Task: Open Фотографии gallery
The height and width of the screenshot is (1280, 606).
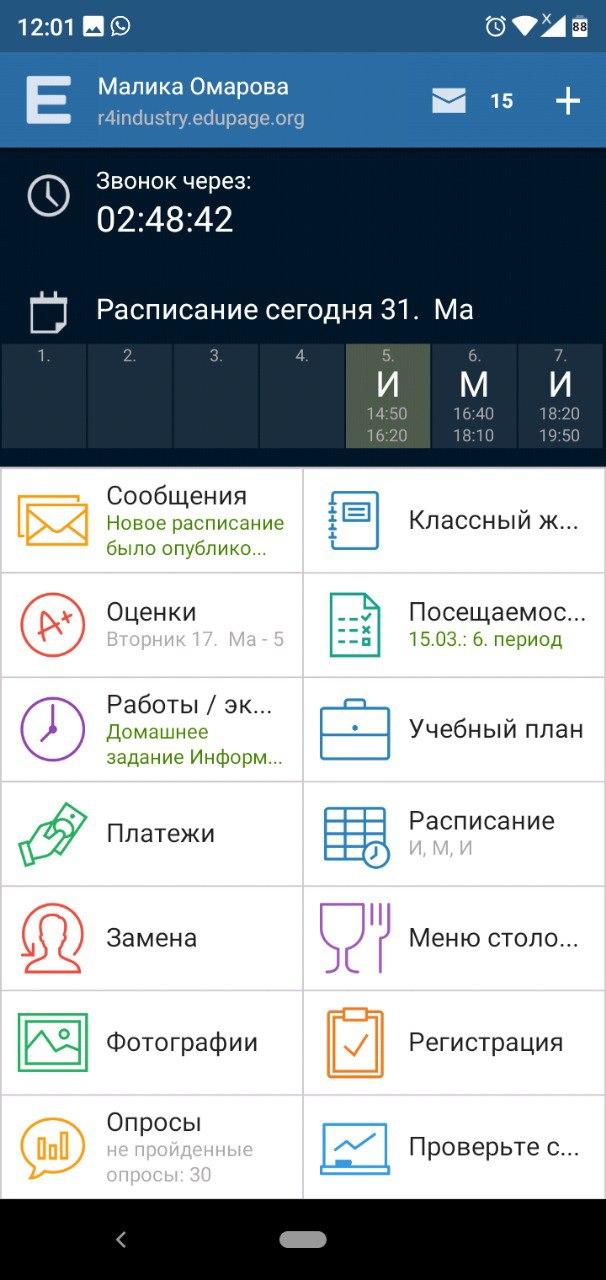Action: point(151,1042)
